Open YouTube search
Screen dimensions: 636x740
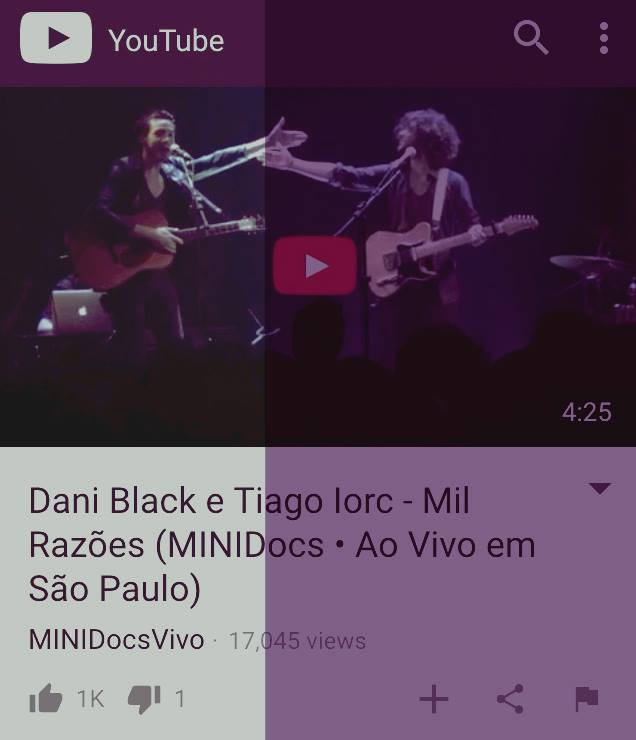click(x=531, y=38)
